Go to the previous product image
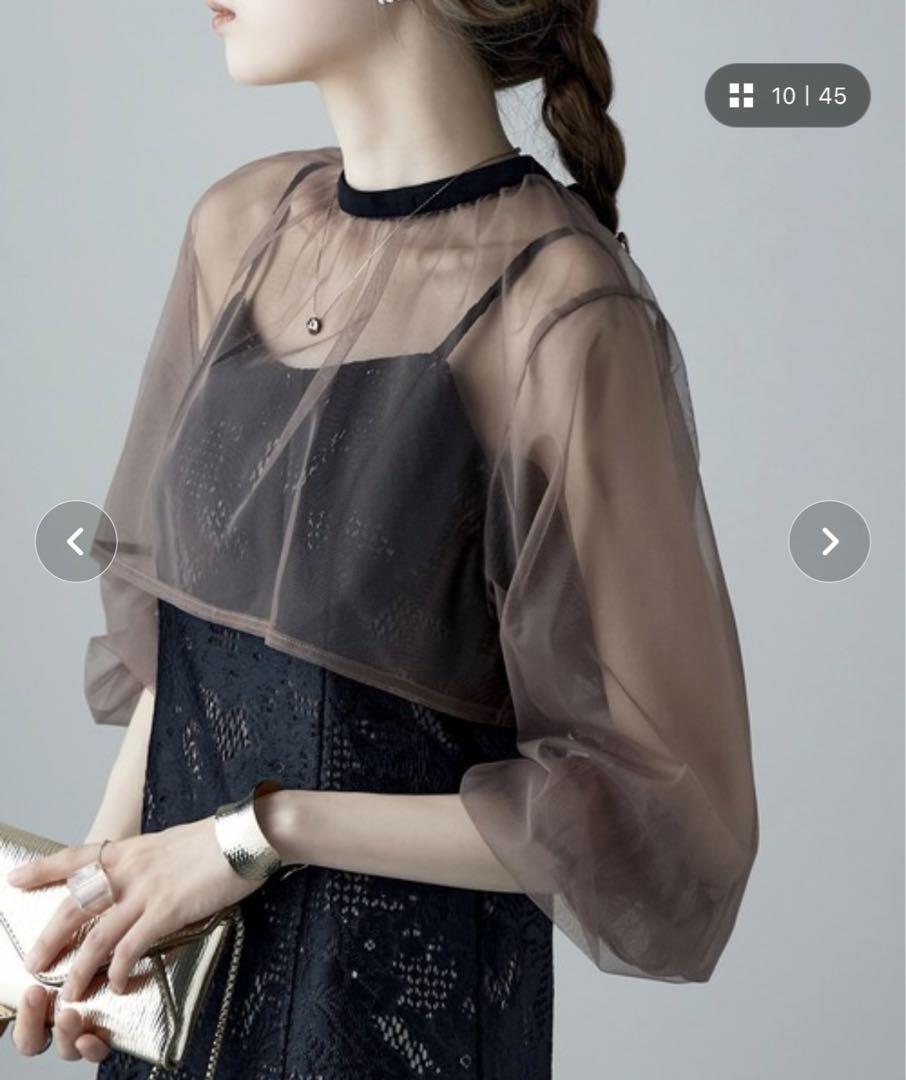 [76, 541]
